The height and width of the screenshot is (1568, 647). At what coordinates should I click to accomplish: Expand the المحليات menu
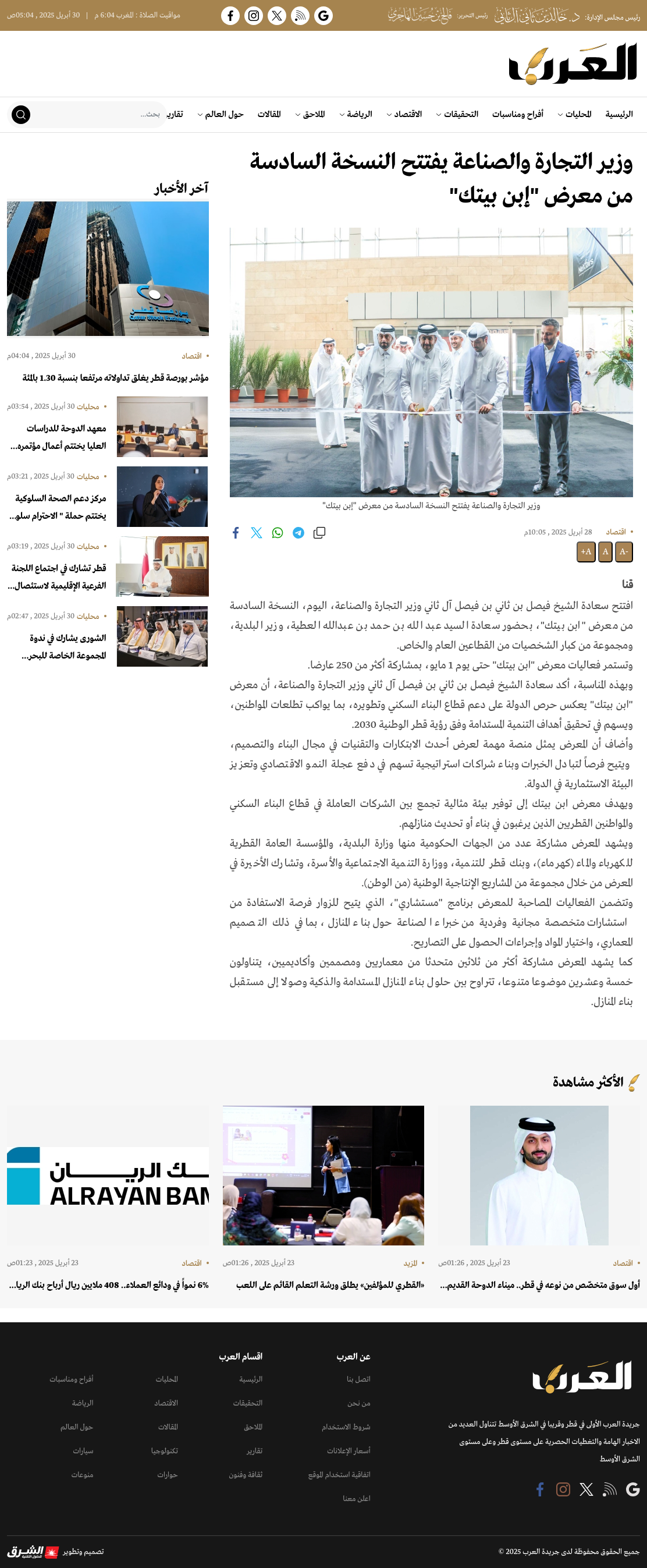tap(575, 115)
